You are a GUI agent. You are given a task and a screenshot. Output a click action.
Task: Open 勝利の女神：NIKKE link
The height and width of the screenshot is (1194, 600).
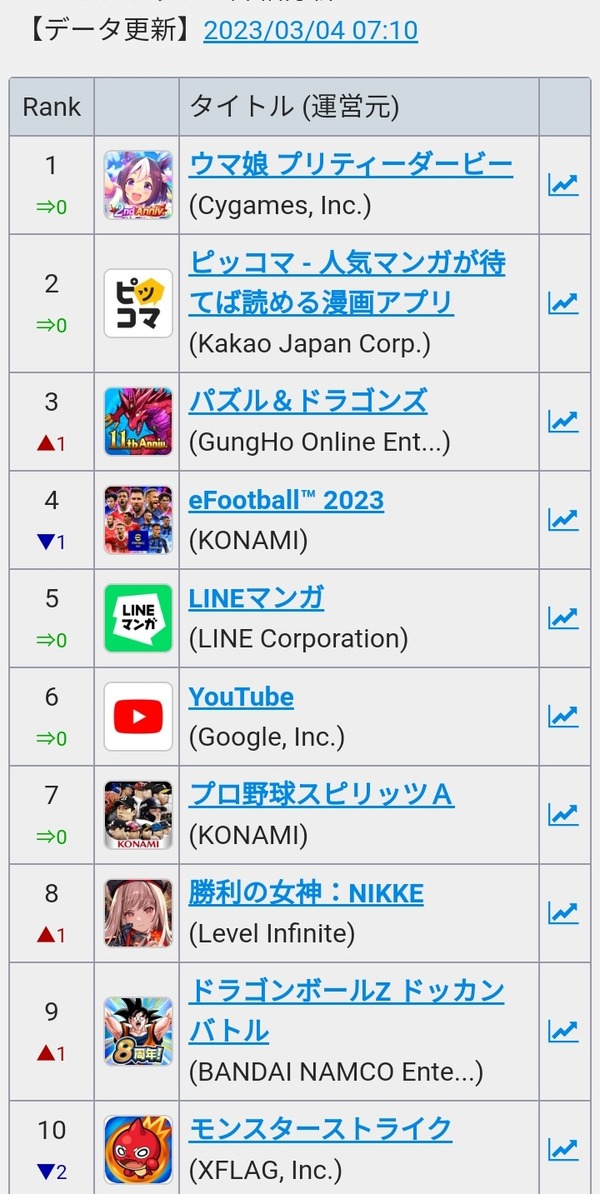click(306, 893)
